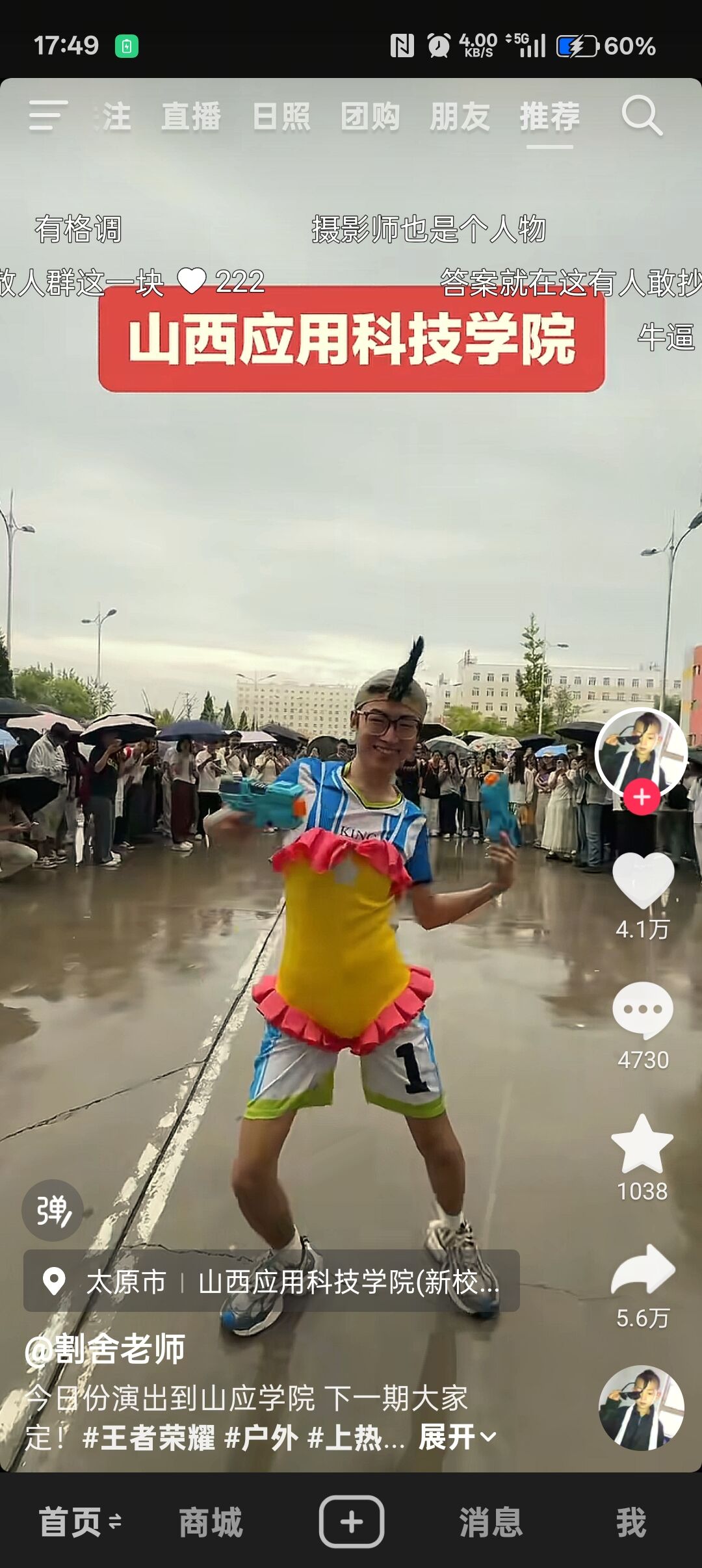Viewport: 702px width, 1568px height.
Task: Share this video via the arrow icon
Action: click(643, 1270)
